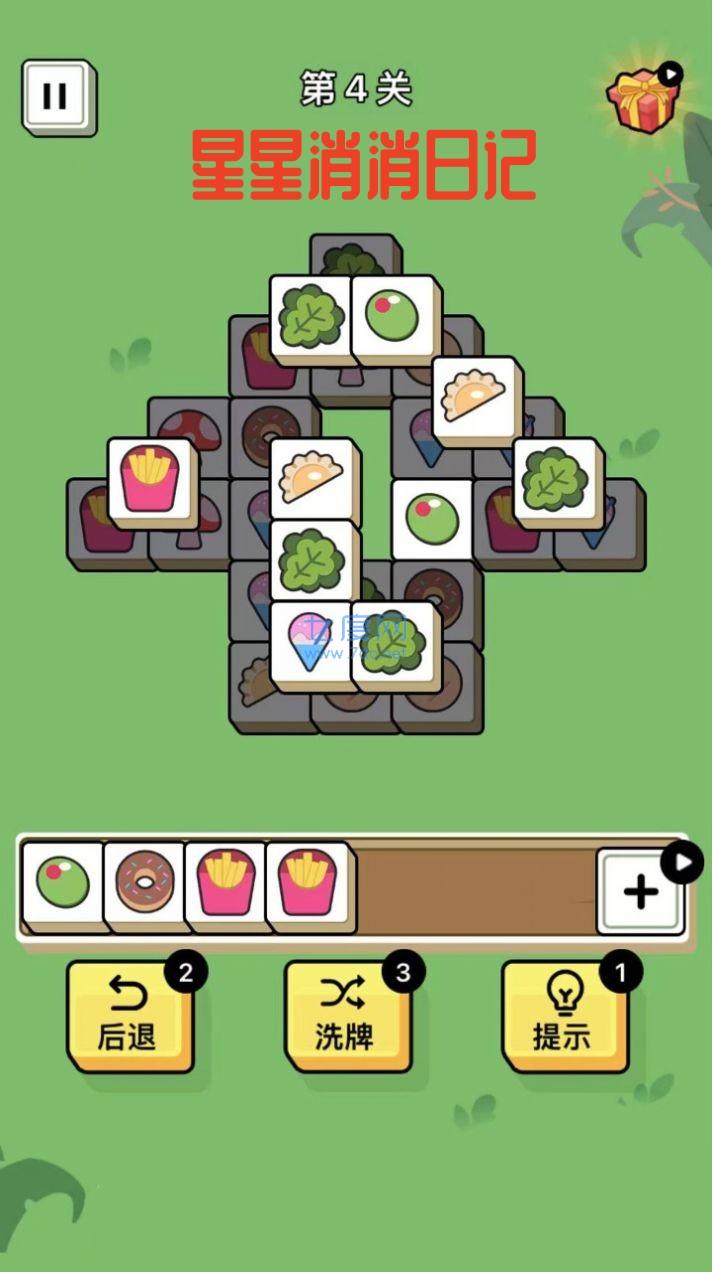Pick the olive tile next to the top leaf tile

[x=395, y=315]
